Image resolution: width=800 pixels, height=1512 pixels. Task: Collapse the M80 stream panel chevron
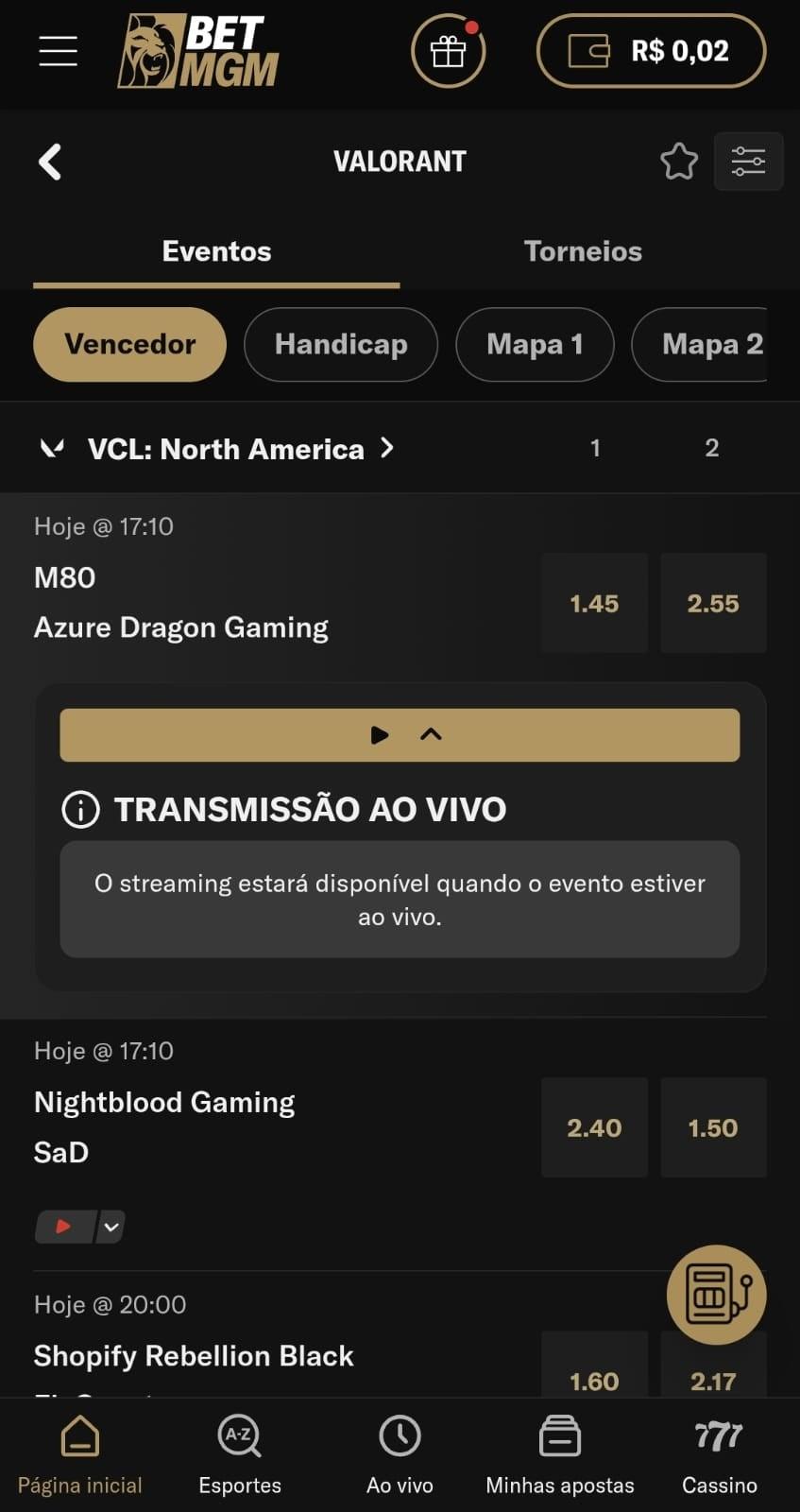pyautogui.click(x=432, y=734)
